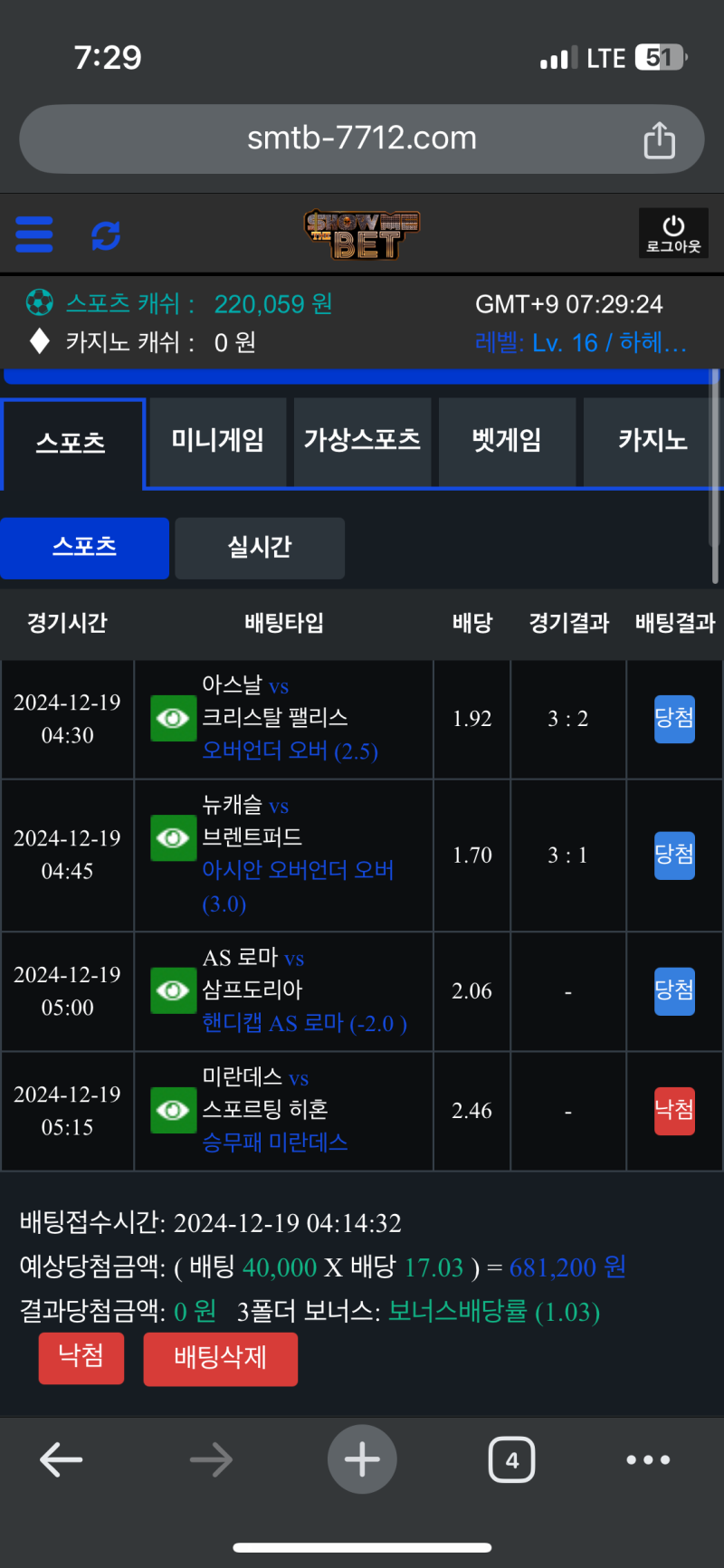The height and width of the screenshot is (1568, 724).
Task: Tap the blue refresh icon
Action: (x=106, y=235)
